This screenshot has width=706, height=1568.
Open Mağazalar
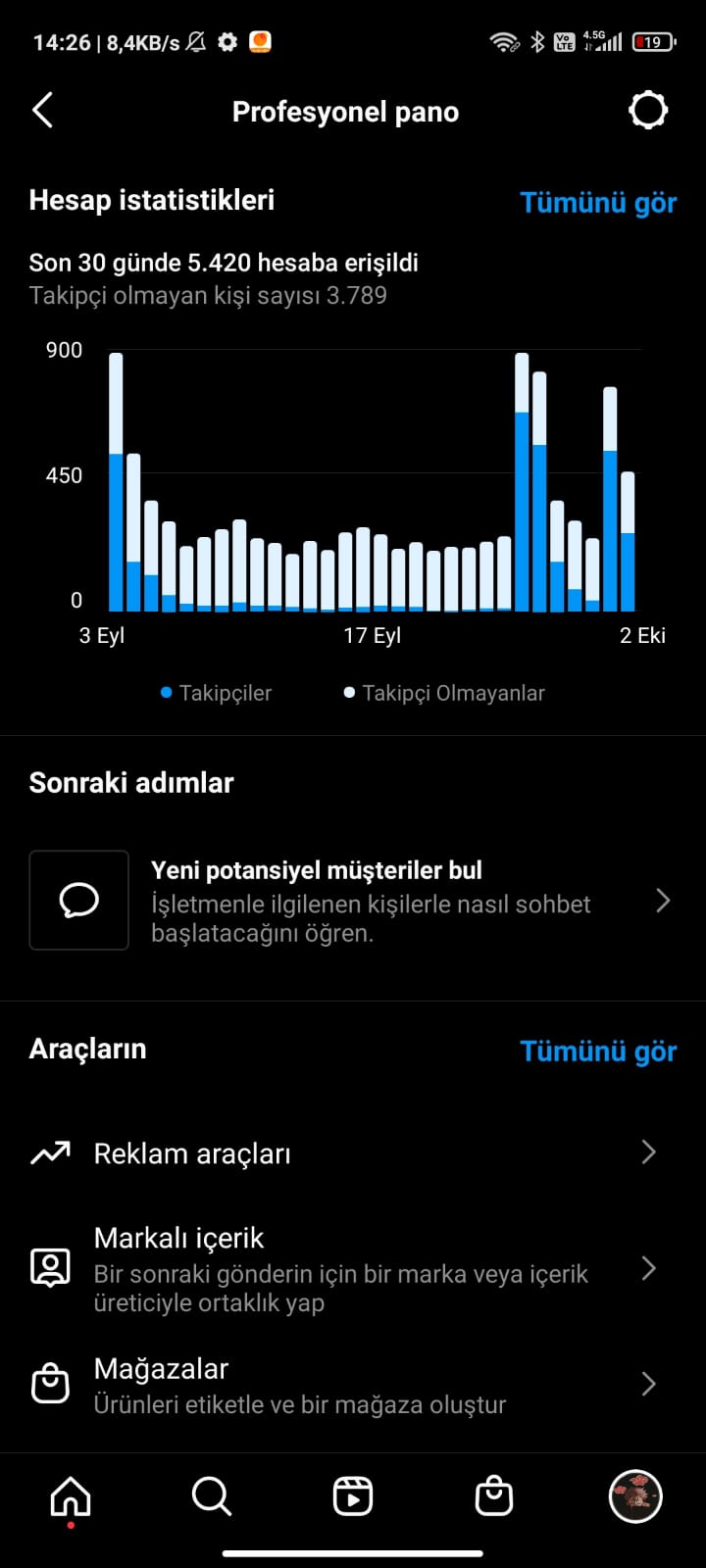353,1385
